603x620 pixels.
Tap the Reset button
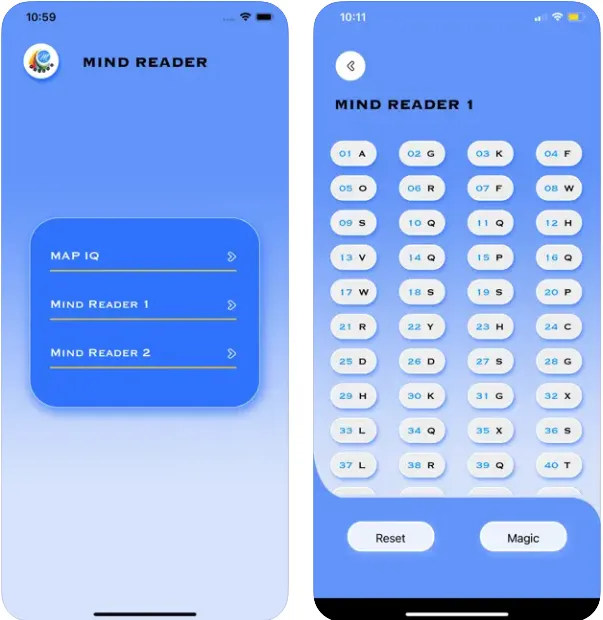tap(390, 537)
